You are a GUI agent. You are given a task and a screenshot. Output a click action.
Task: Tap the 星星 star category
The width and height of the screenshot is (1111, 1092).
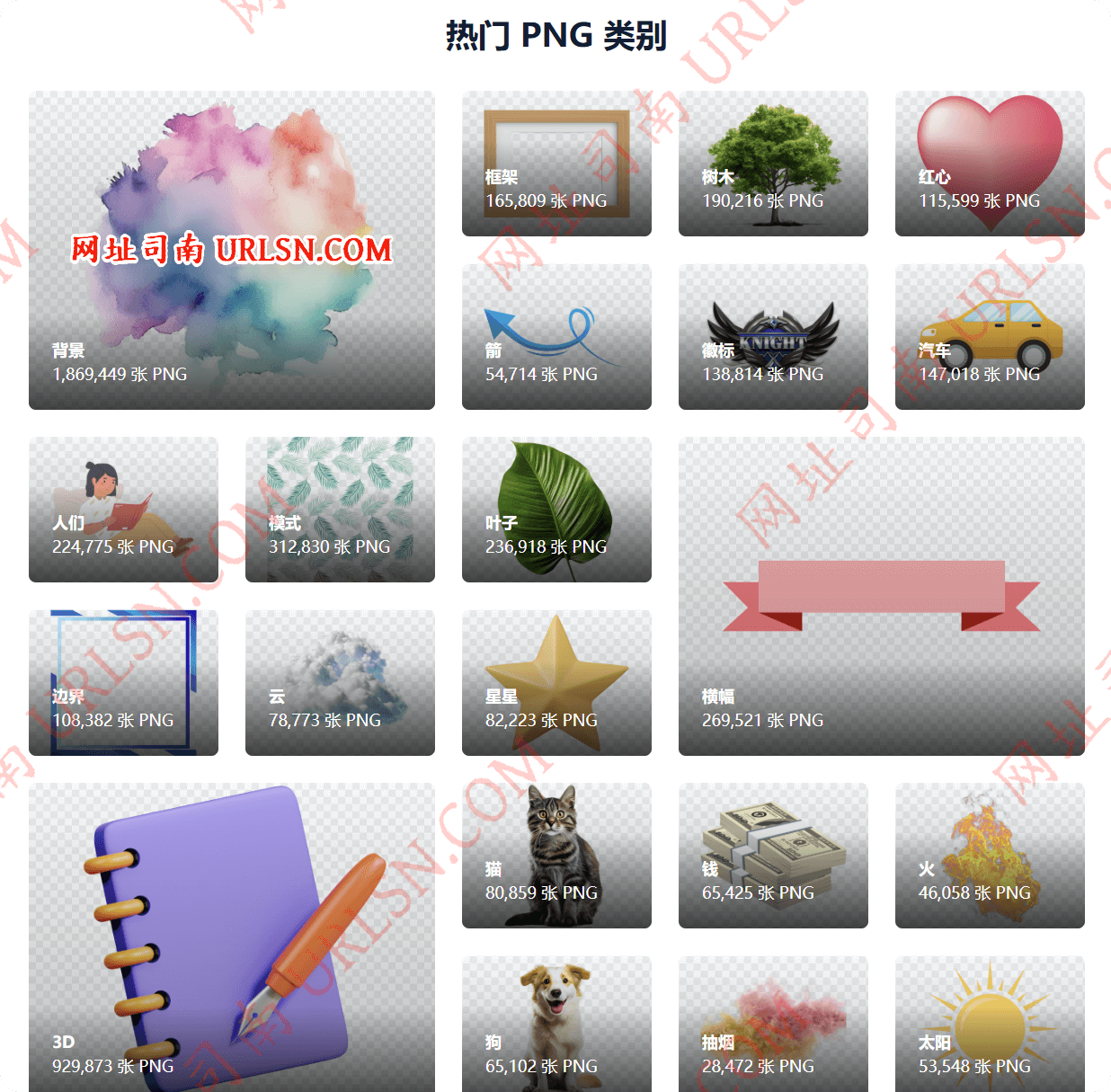point(556,682)
